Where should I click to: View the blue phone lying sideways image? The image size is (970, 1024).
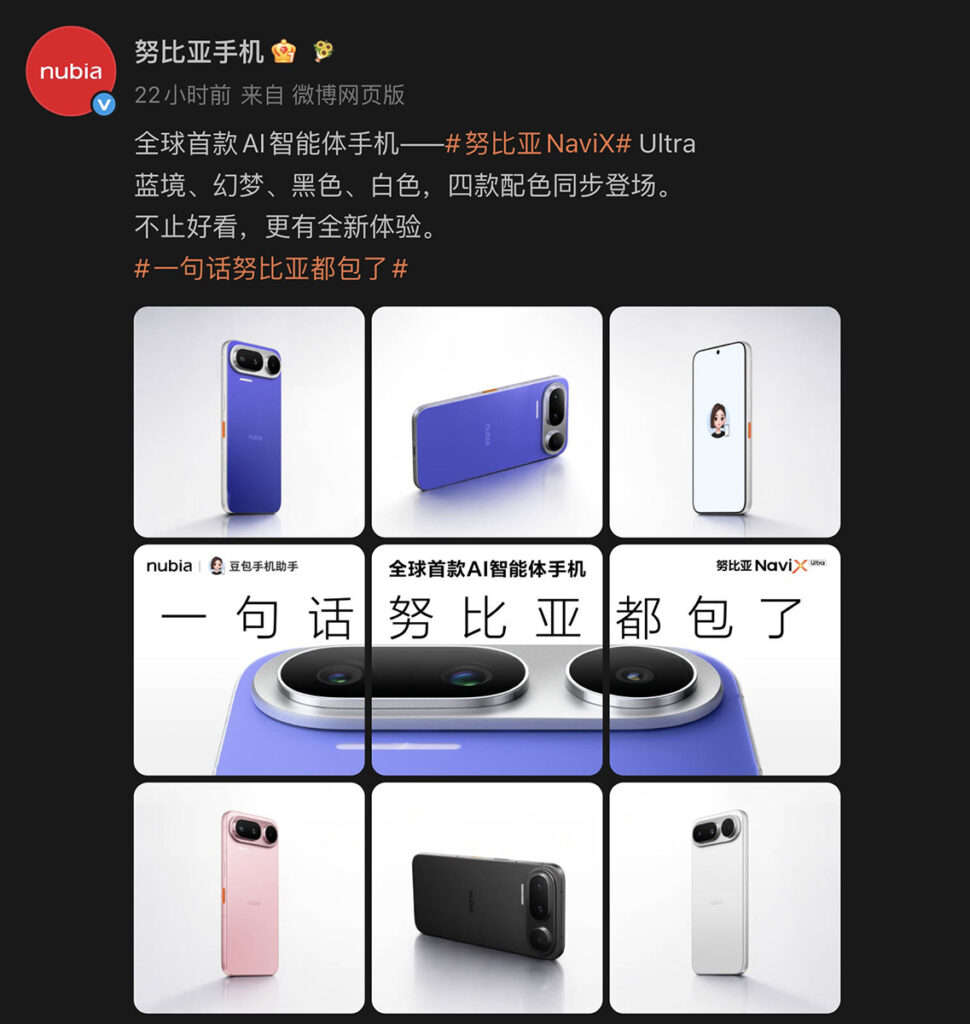click(x=487, y=422)
